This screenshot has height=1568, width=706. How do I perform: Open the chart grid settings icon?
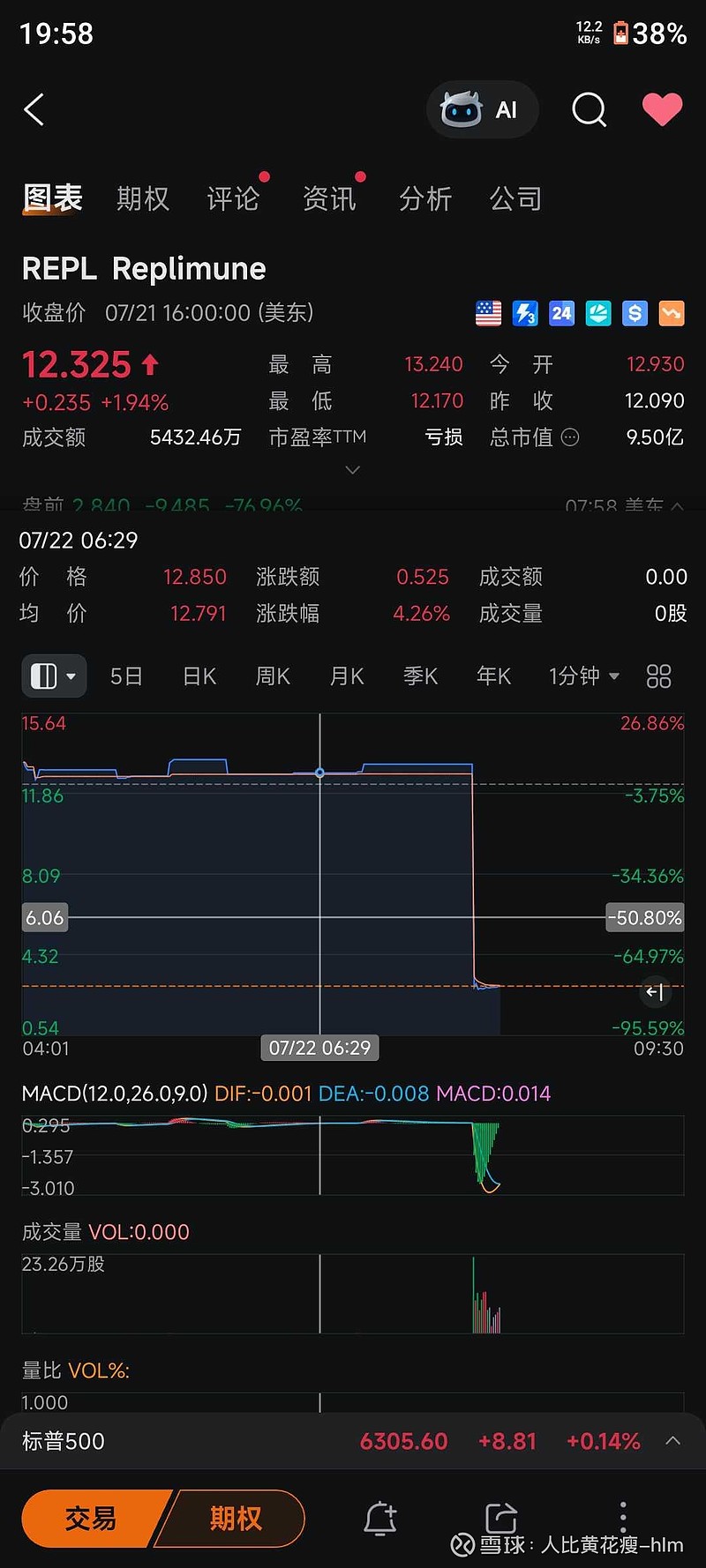[659, 676]
